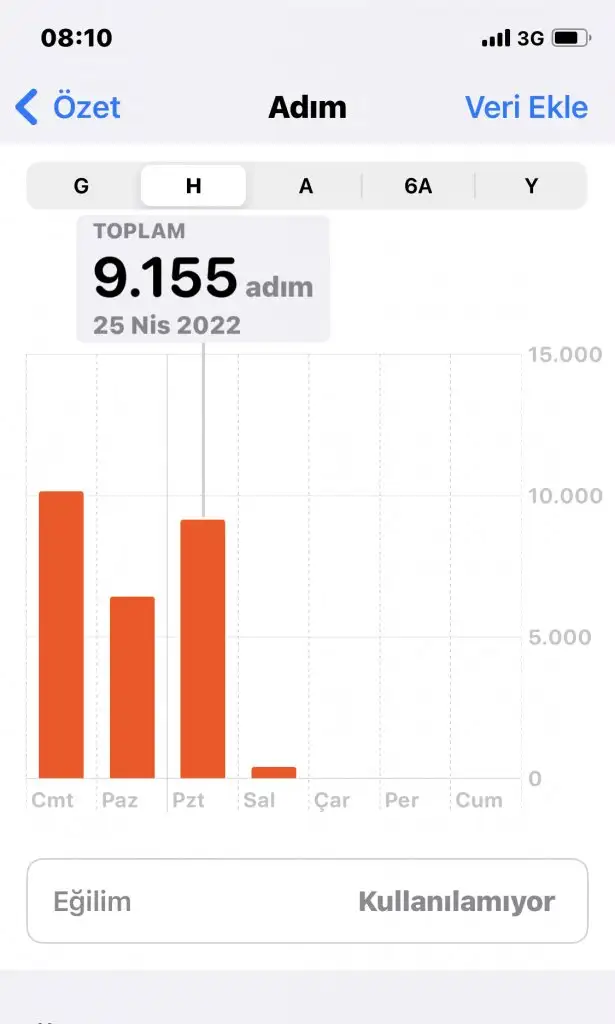Open the Eğilim trend row
This screenshot has width=615, height=1024.
point(307,901)
